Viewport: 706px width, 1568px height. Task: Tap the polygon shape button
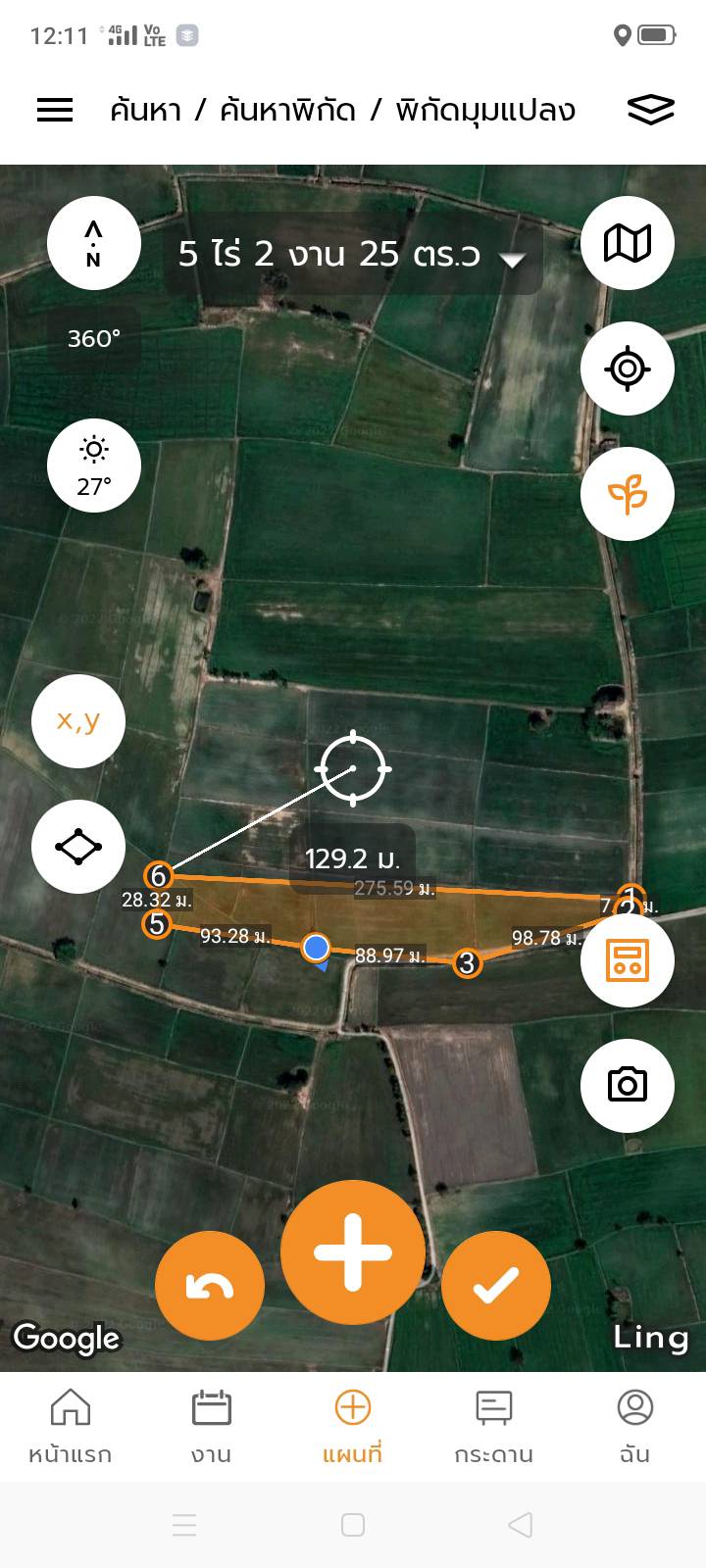pos(78,847)
